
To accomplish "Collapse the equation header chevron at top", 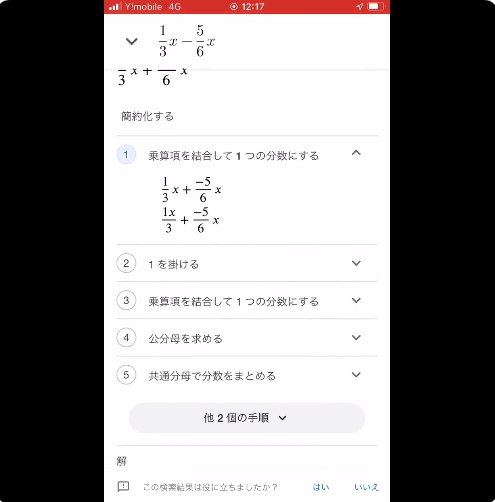I will click(x=132, y=42).
